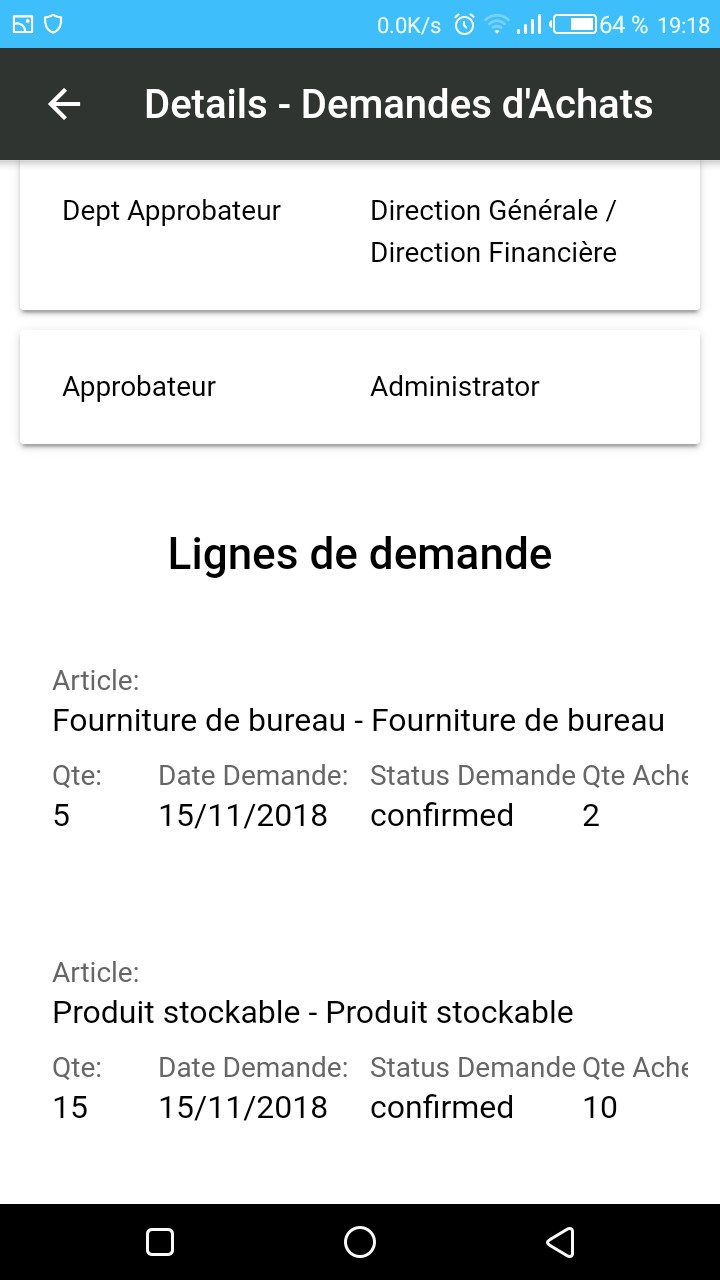The image size is (720, 1280).
Task: Select the Produit stockable article line
Action: pyautogui.click(x=312, y=1012)
